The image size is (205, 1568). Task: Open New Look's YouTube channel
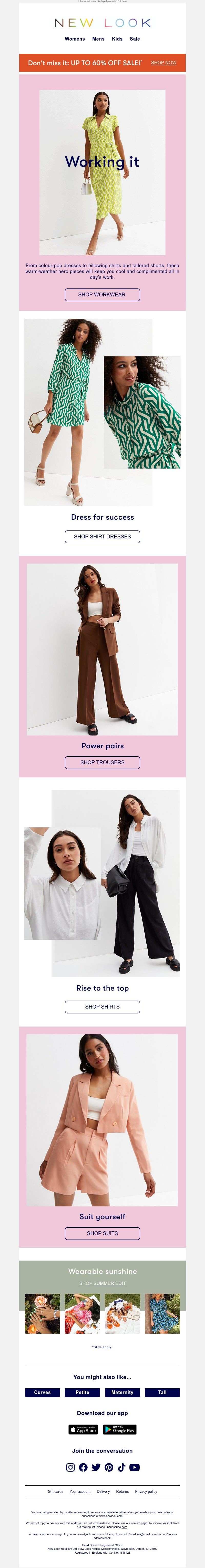pyautogui.click(x=135, y=1468)
